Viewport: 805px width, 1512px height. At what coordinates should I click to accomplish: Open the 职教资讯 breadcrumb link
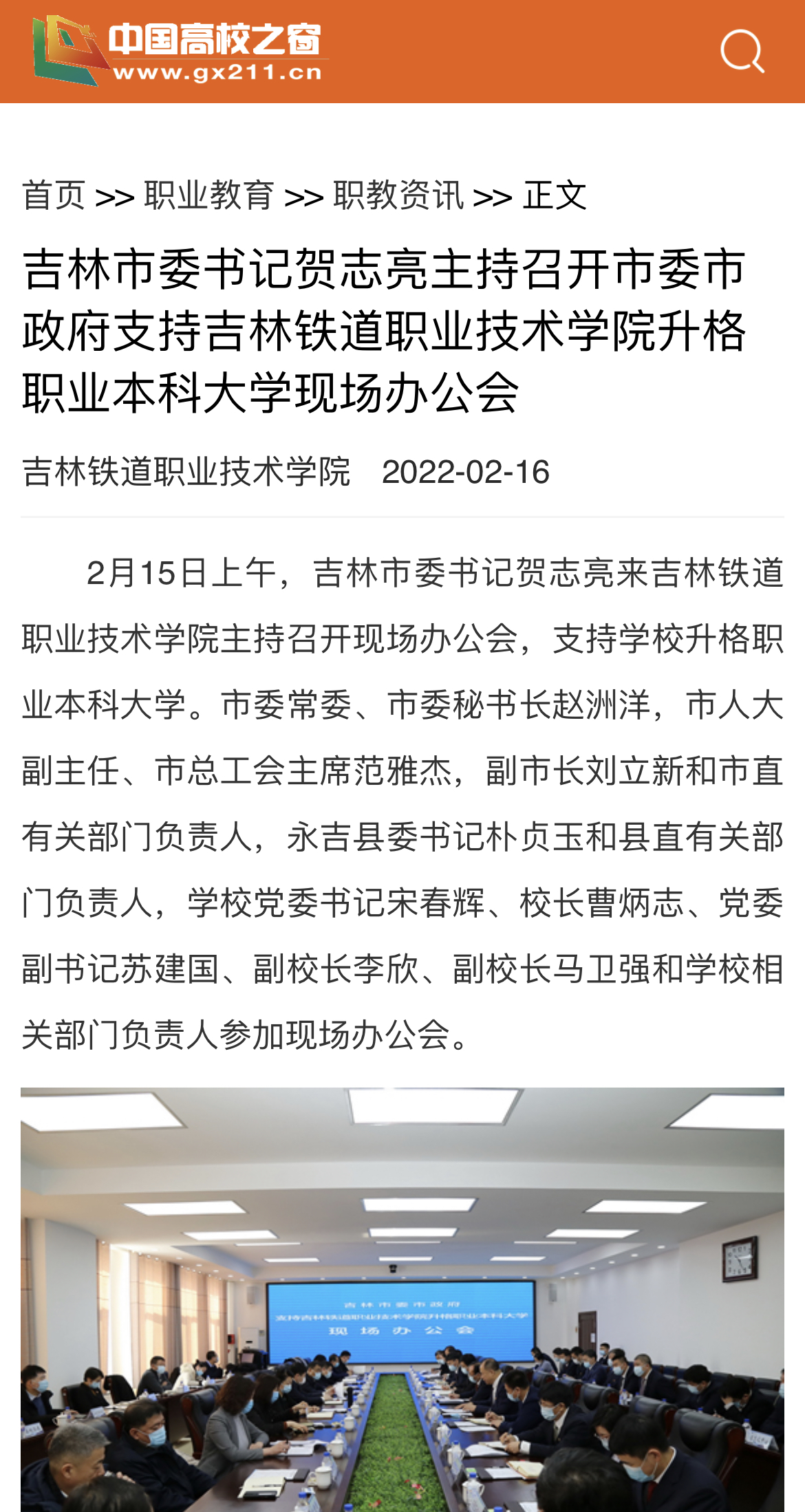[398, 195]
